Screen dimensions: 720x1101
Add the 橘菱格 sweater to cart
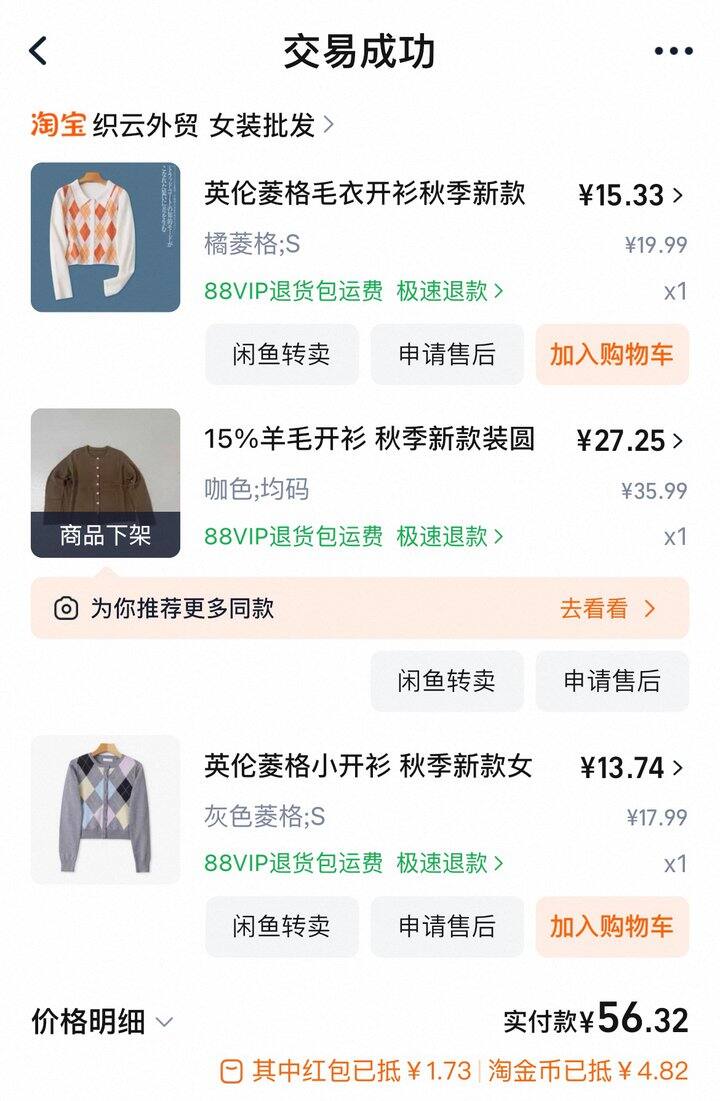coord(612,355)
